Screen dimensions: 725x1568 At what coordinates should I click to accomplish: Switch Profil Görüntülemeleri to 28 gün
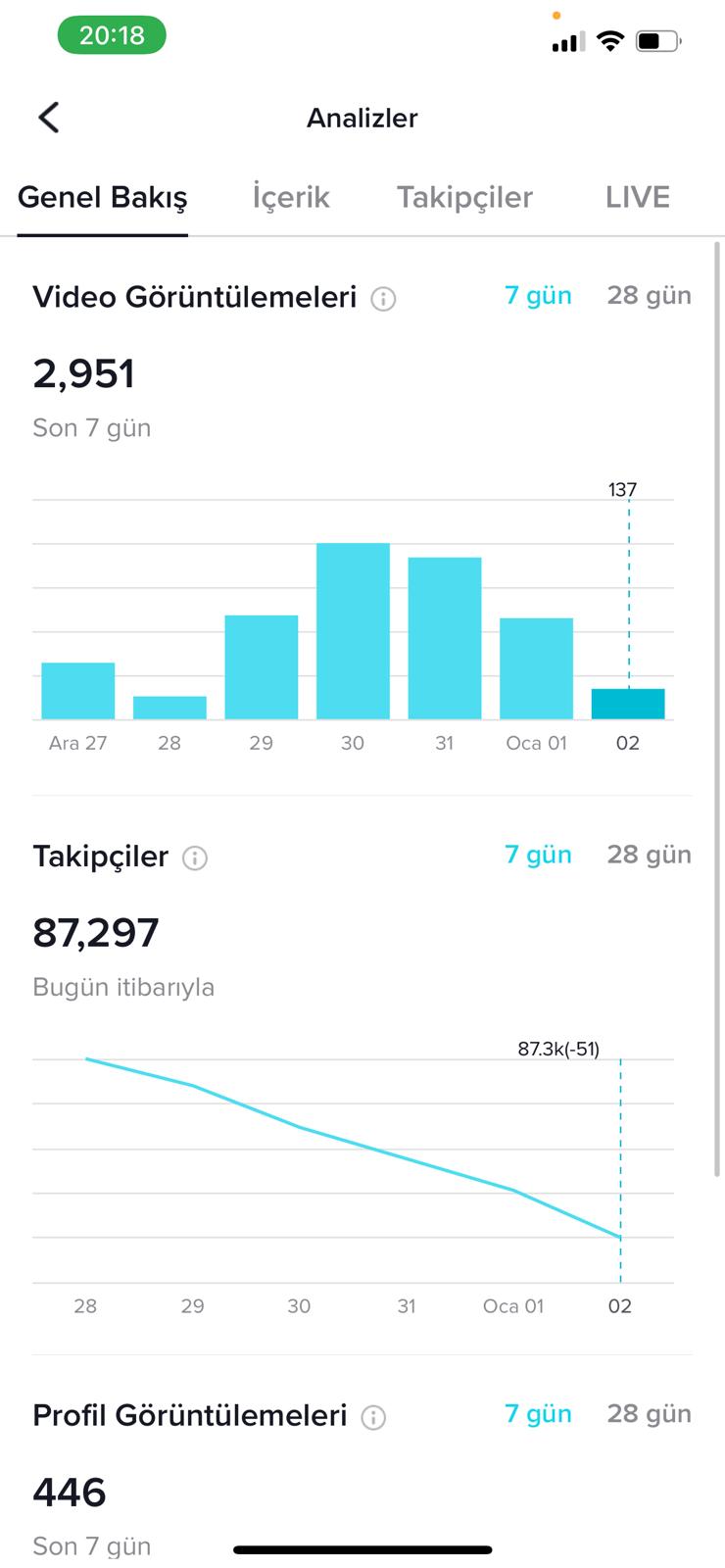click(649, 1413)
